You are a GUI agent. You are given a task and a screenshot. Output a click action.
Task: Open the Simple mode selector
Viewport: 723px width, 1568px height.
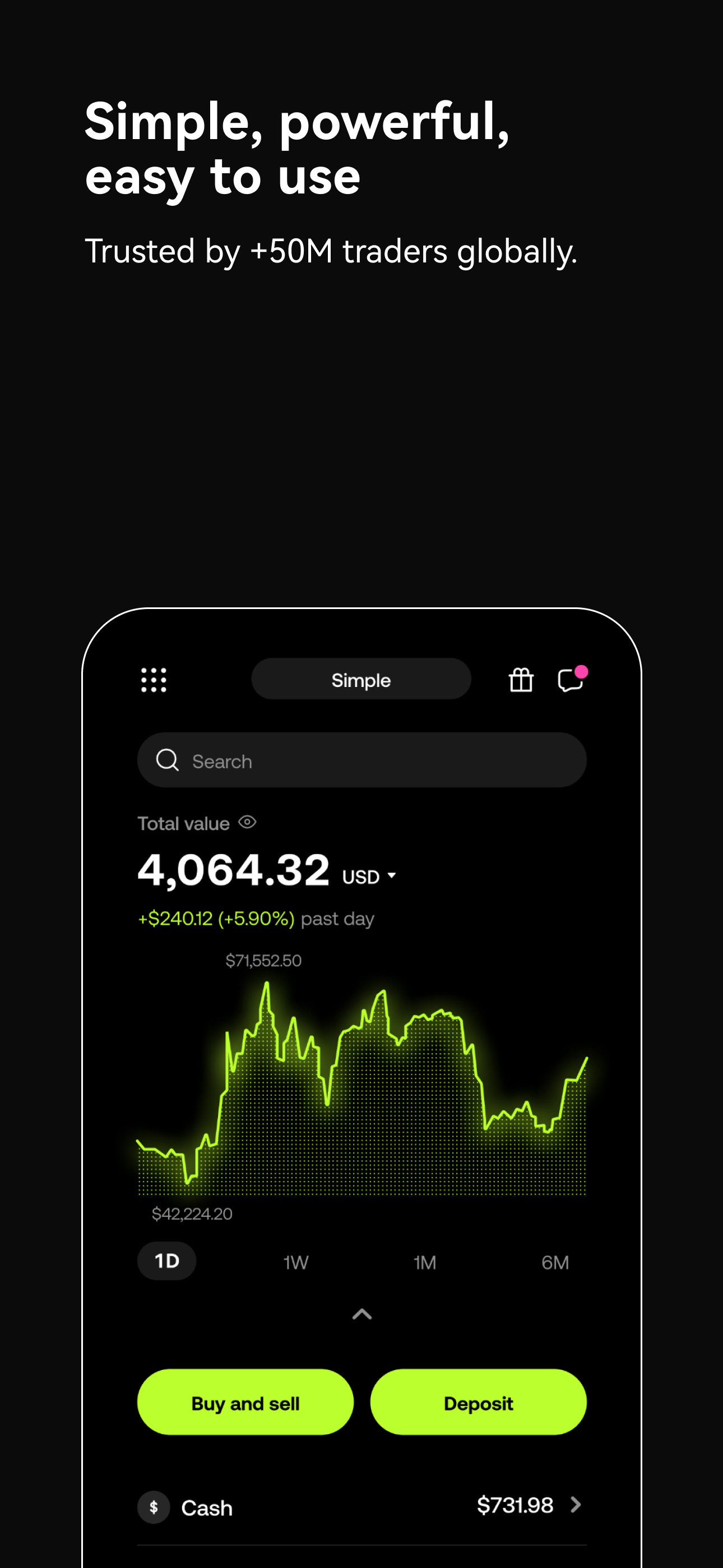(361, 680)
